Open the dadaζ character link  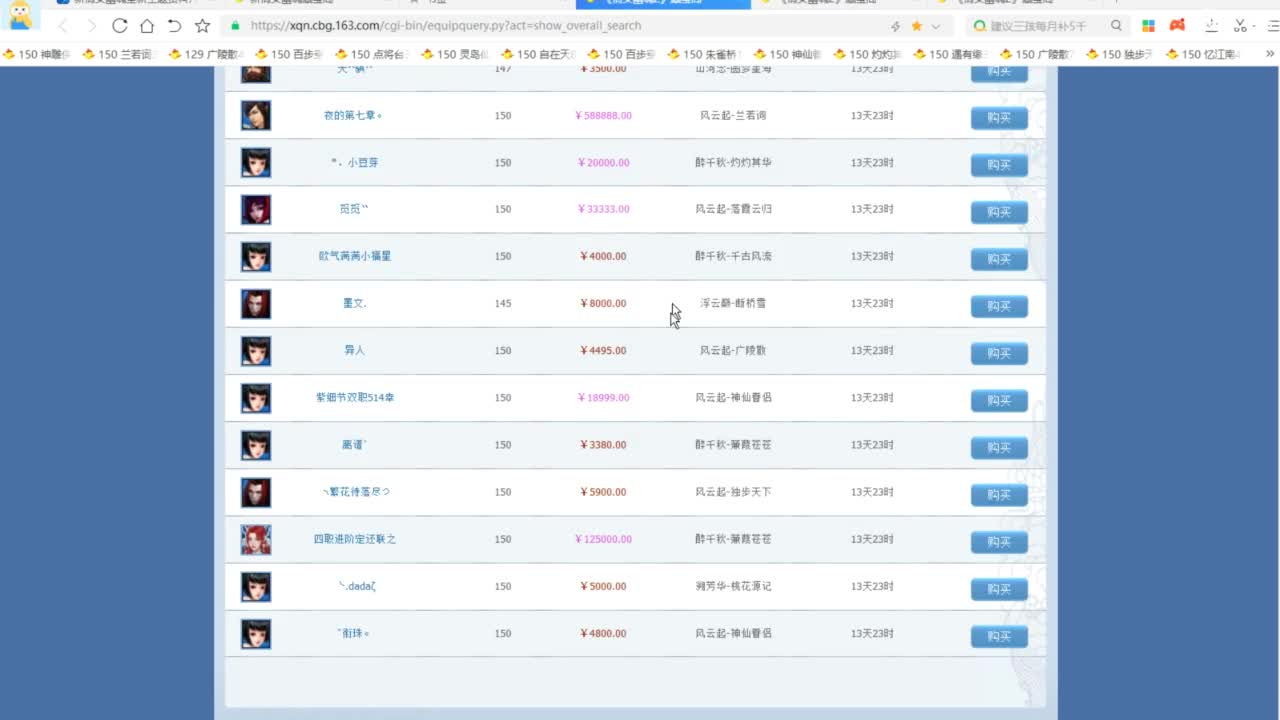pyautogui.click(x=356, y=586)
